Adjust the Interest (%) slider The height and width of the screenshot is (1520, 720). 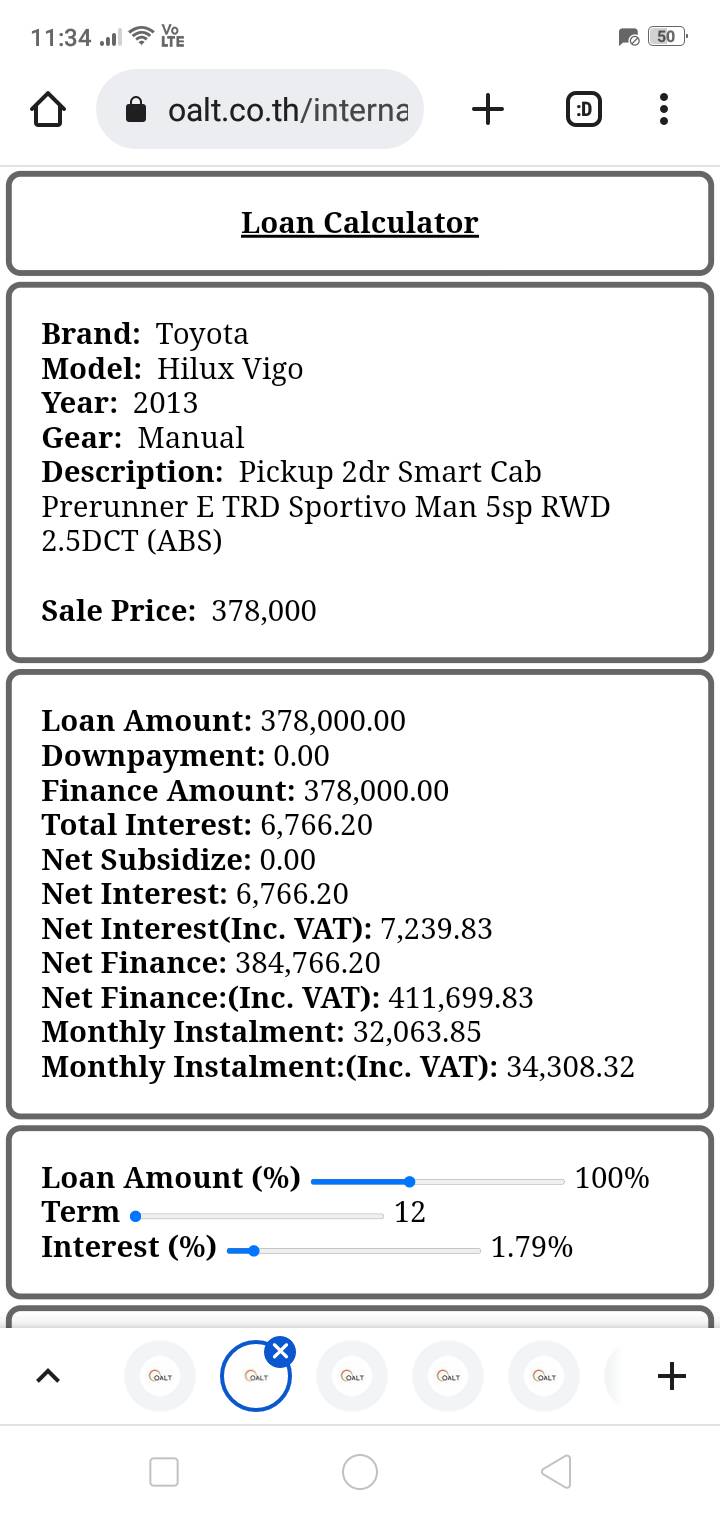tap(354, 1250)
